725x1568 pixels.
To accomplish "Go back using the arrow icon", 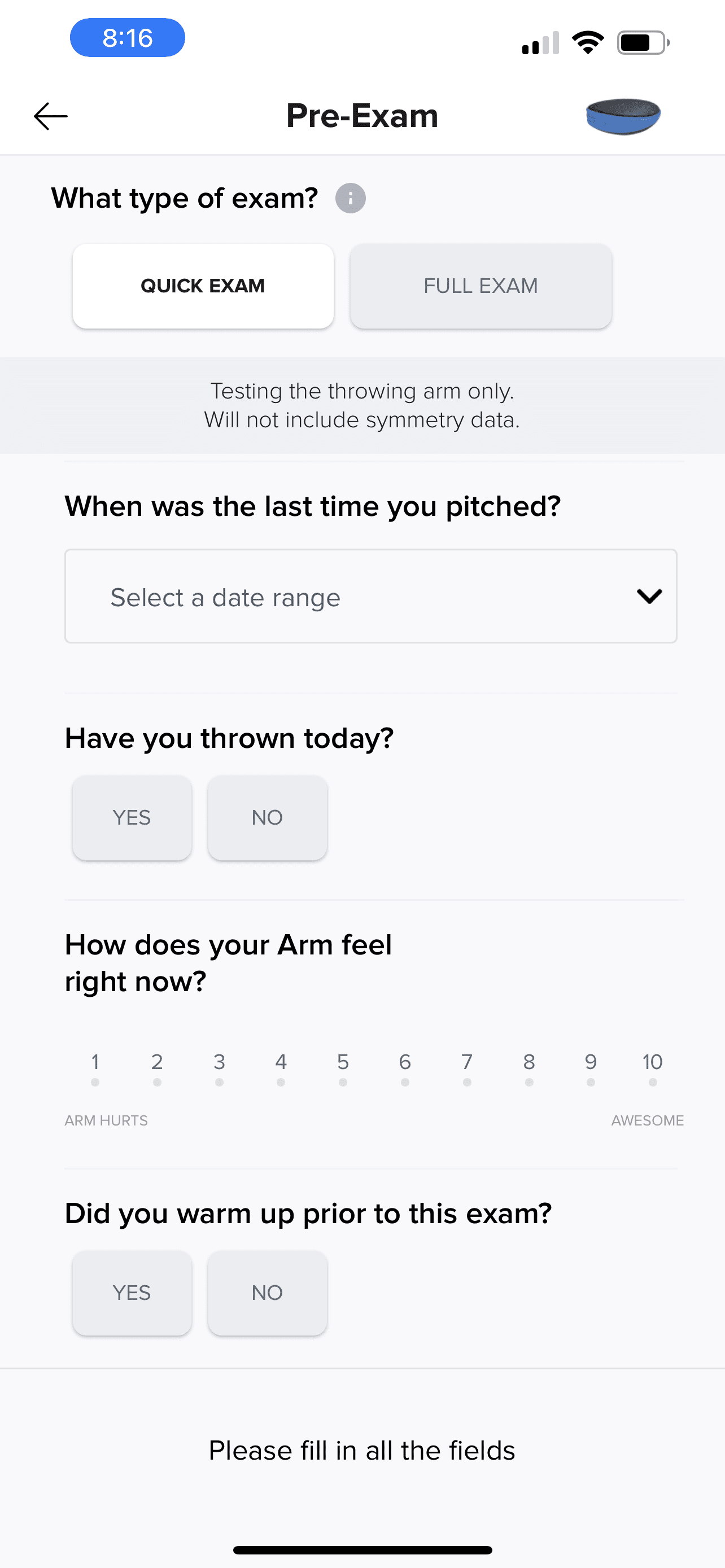I will [x=50, y=116].
